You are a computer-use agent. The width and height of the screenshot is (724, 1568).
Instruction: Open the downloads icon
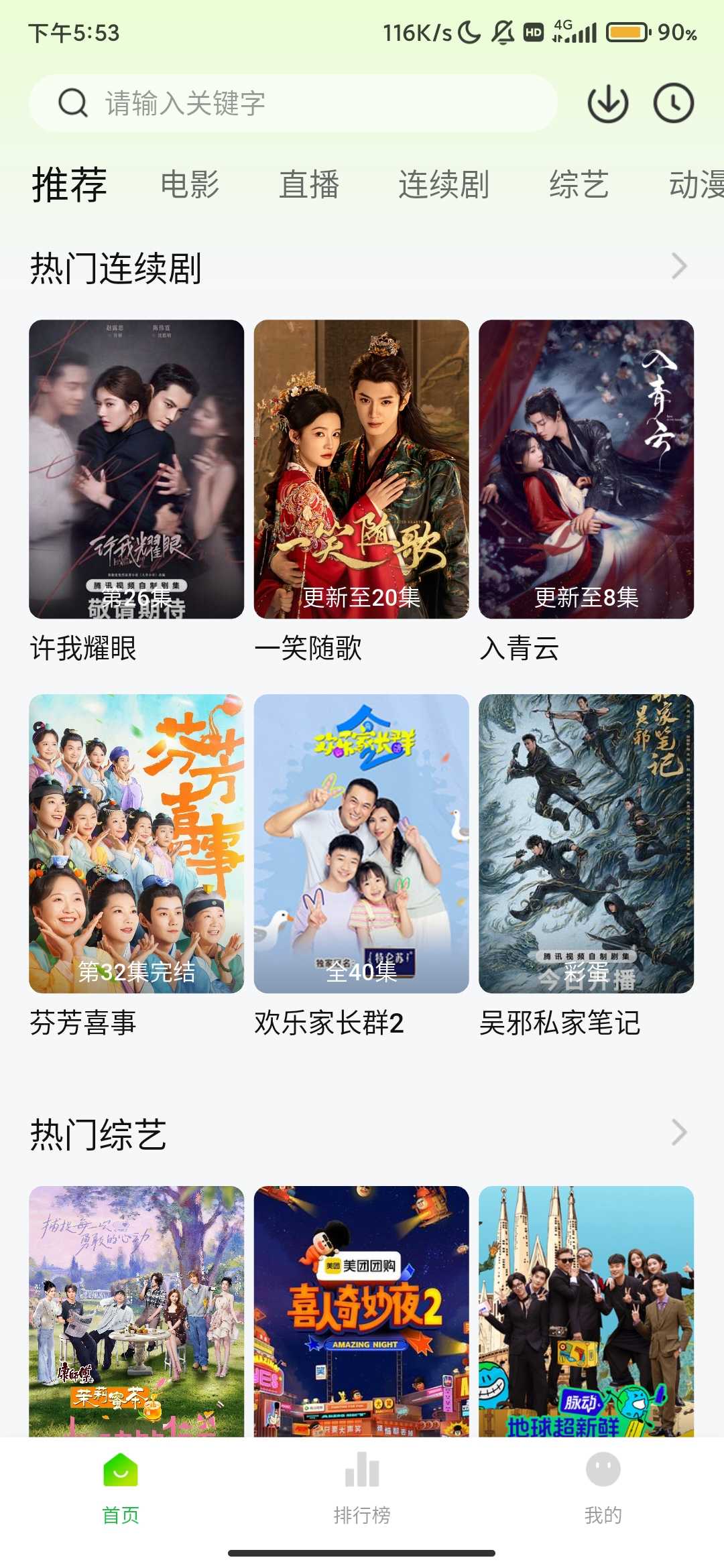pyautogui.click(x=607, y=103)
